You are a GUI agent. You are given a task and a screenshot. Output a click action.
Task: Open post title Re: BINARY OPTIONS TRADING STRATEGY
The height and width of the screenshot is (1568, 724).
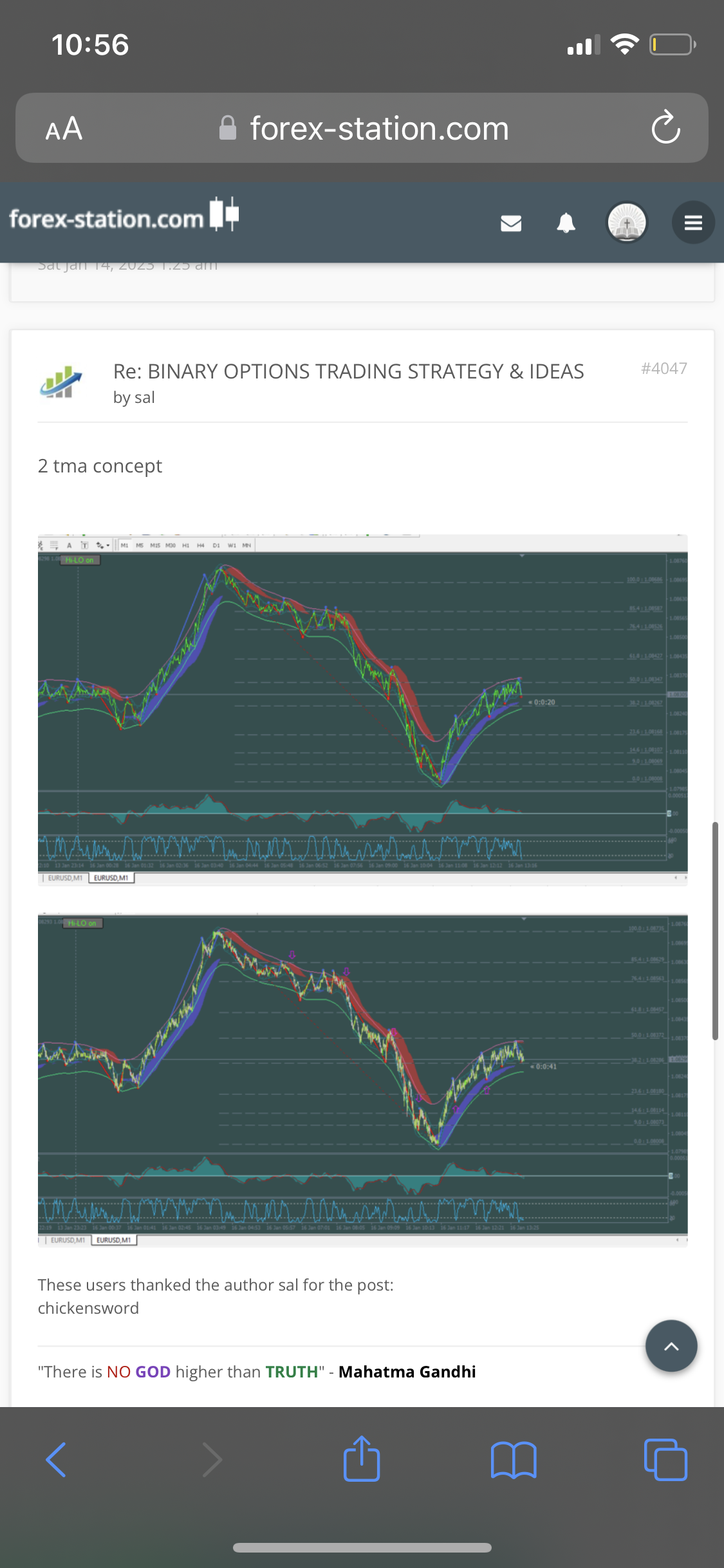[348, 371]
